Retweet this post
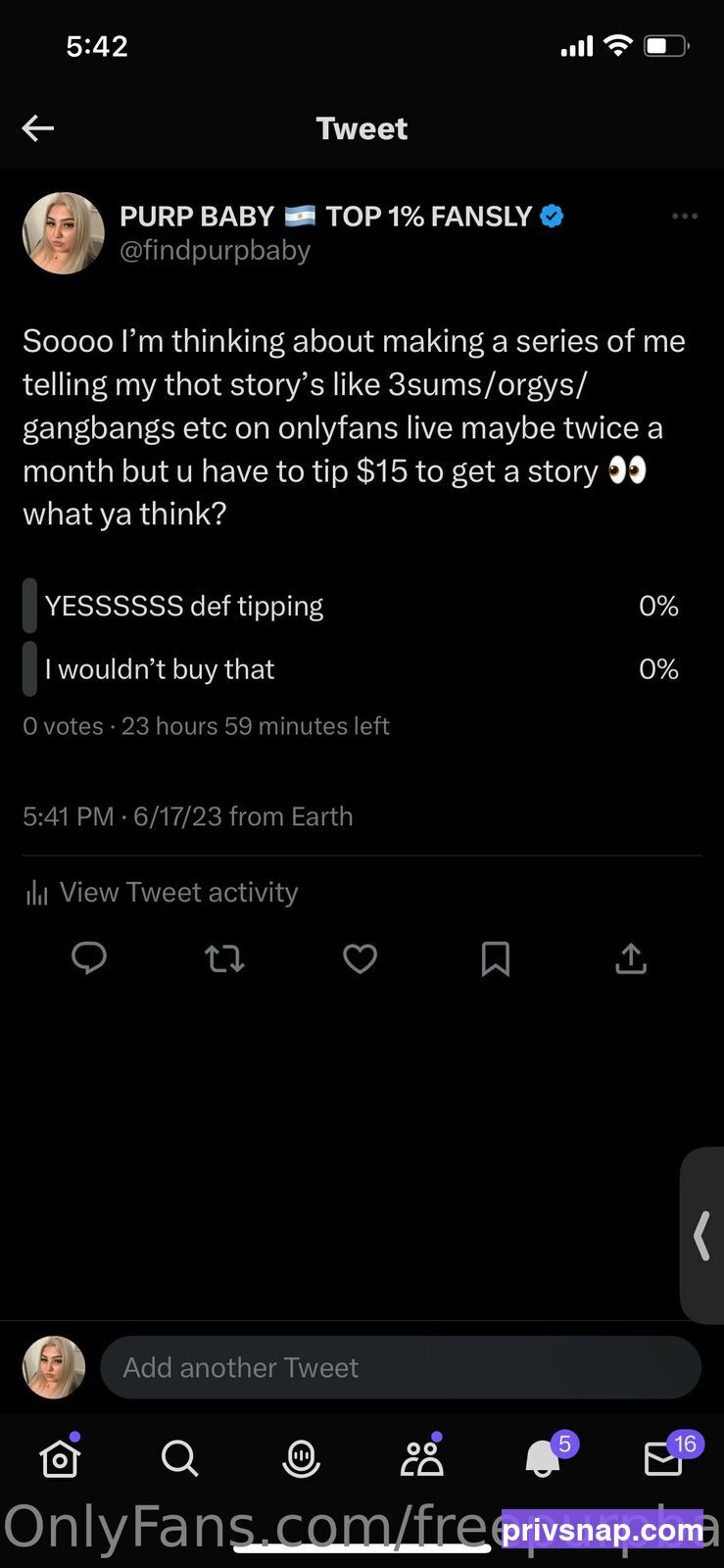724x1568 pixels. pyautogui.click(x=224, y=958)
